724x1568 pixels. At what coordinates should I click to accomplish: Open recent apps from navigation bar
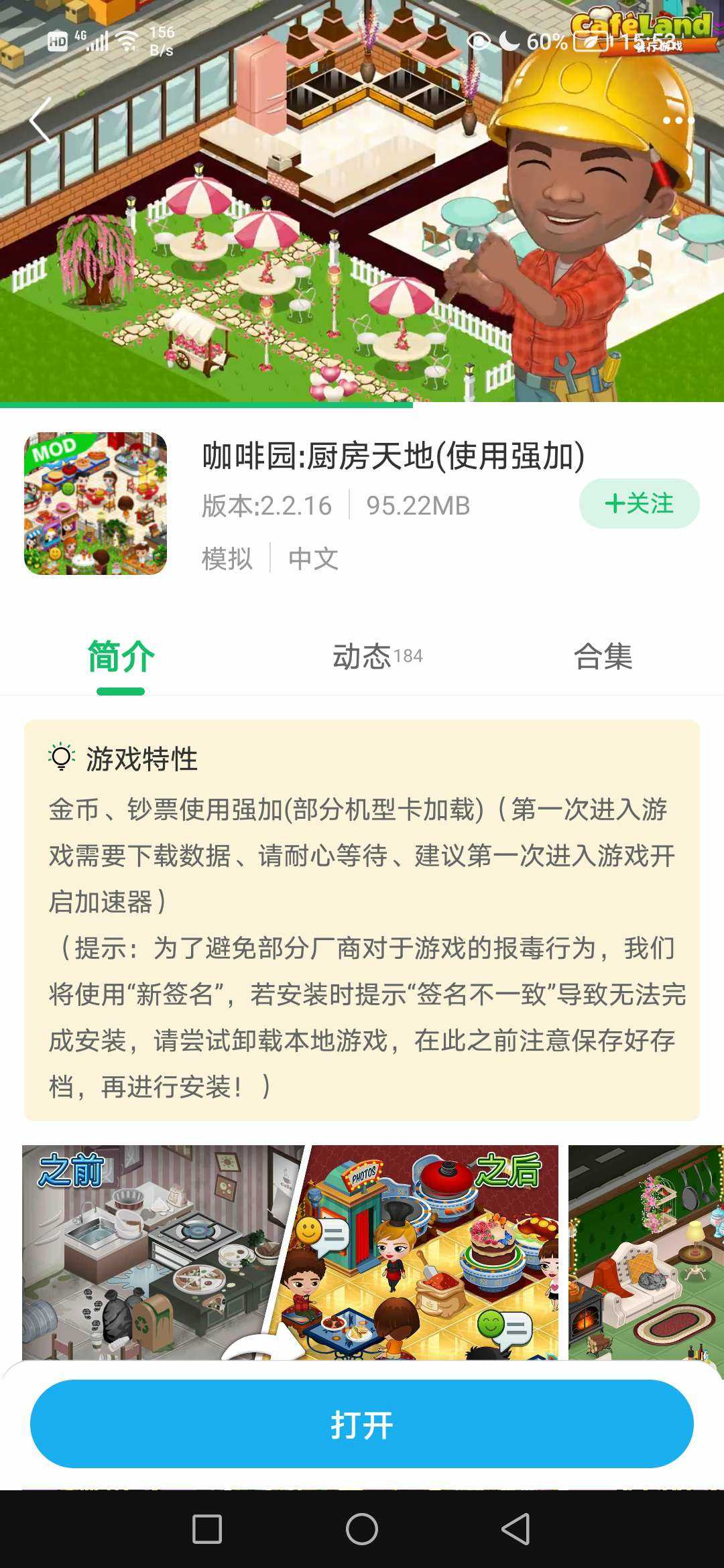point(207,1529)
